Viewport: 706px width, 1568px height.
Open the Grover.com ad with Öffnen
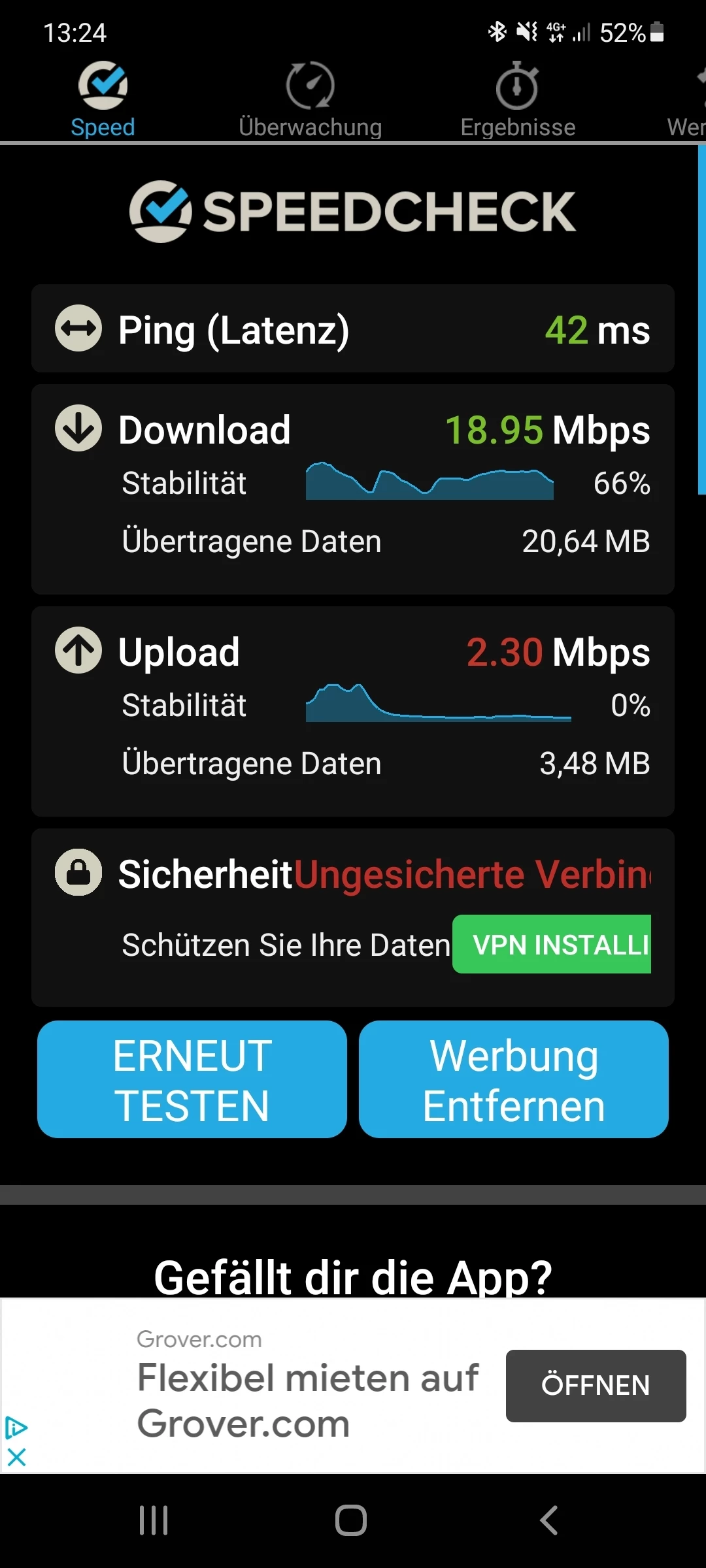pos(596,1385)
